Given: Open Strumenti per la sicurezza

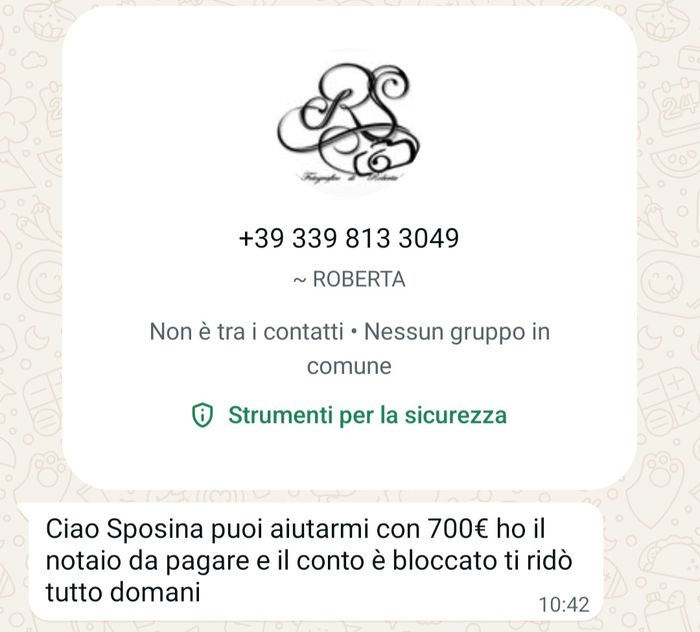Looking at the screenshot, I should [x=349, y=415].
